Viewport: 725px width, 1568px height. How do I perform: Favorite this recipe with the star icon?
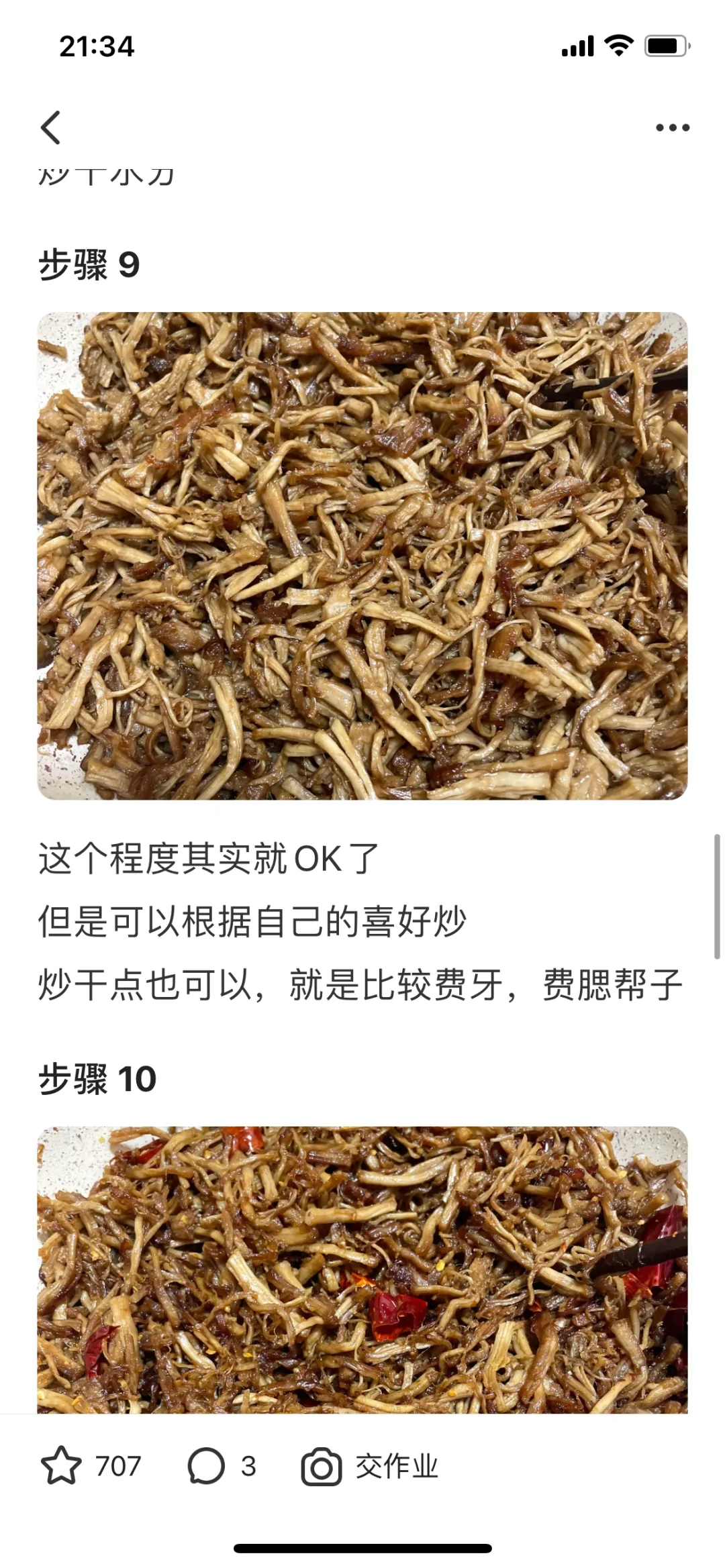point(61,1466)
